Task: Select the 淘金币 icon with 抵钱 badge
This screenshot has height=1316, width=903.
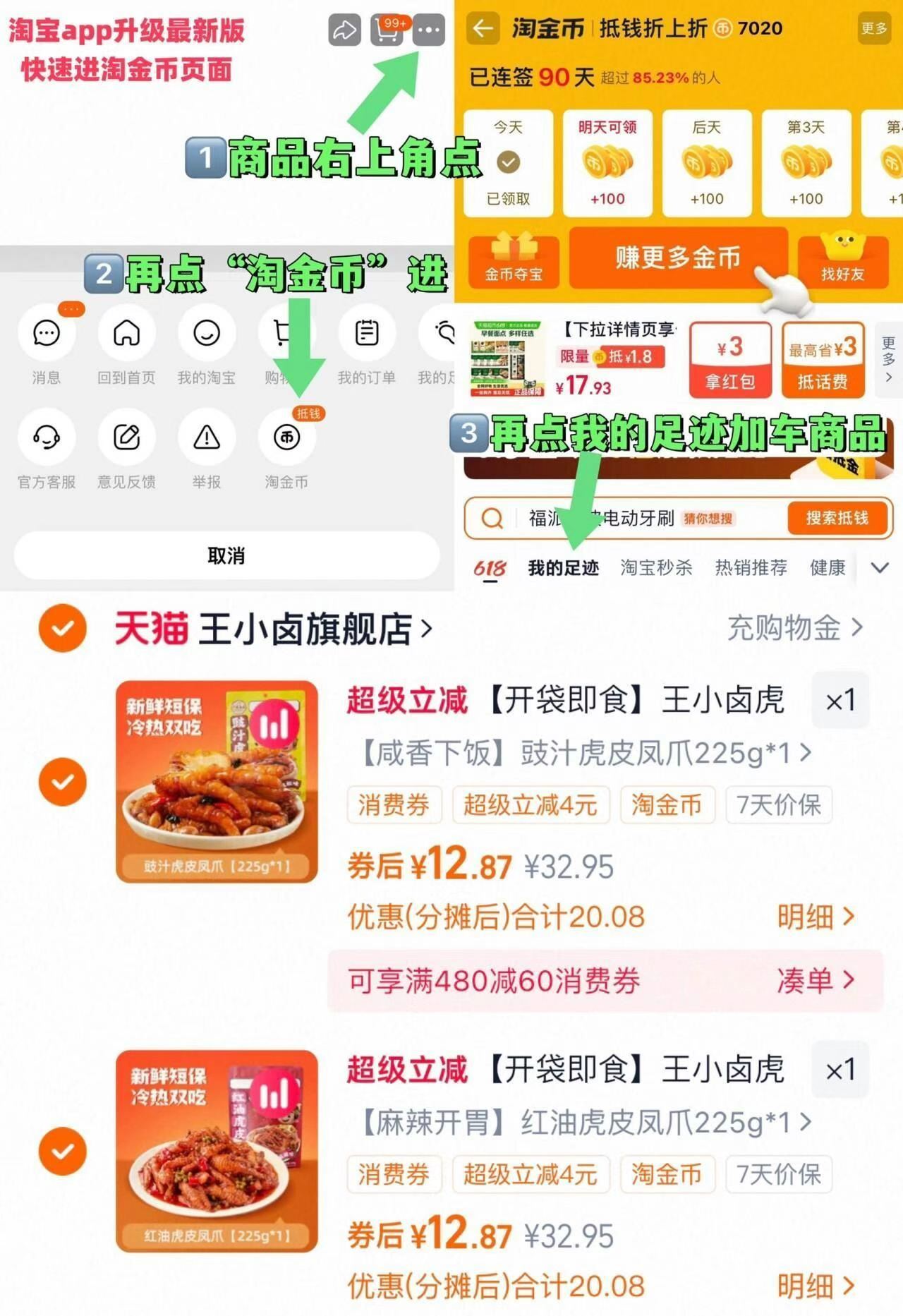Action: (286, 435)
